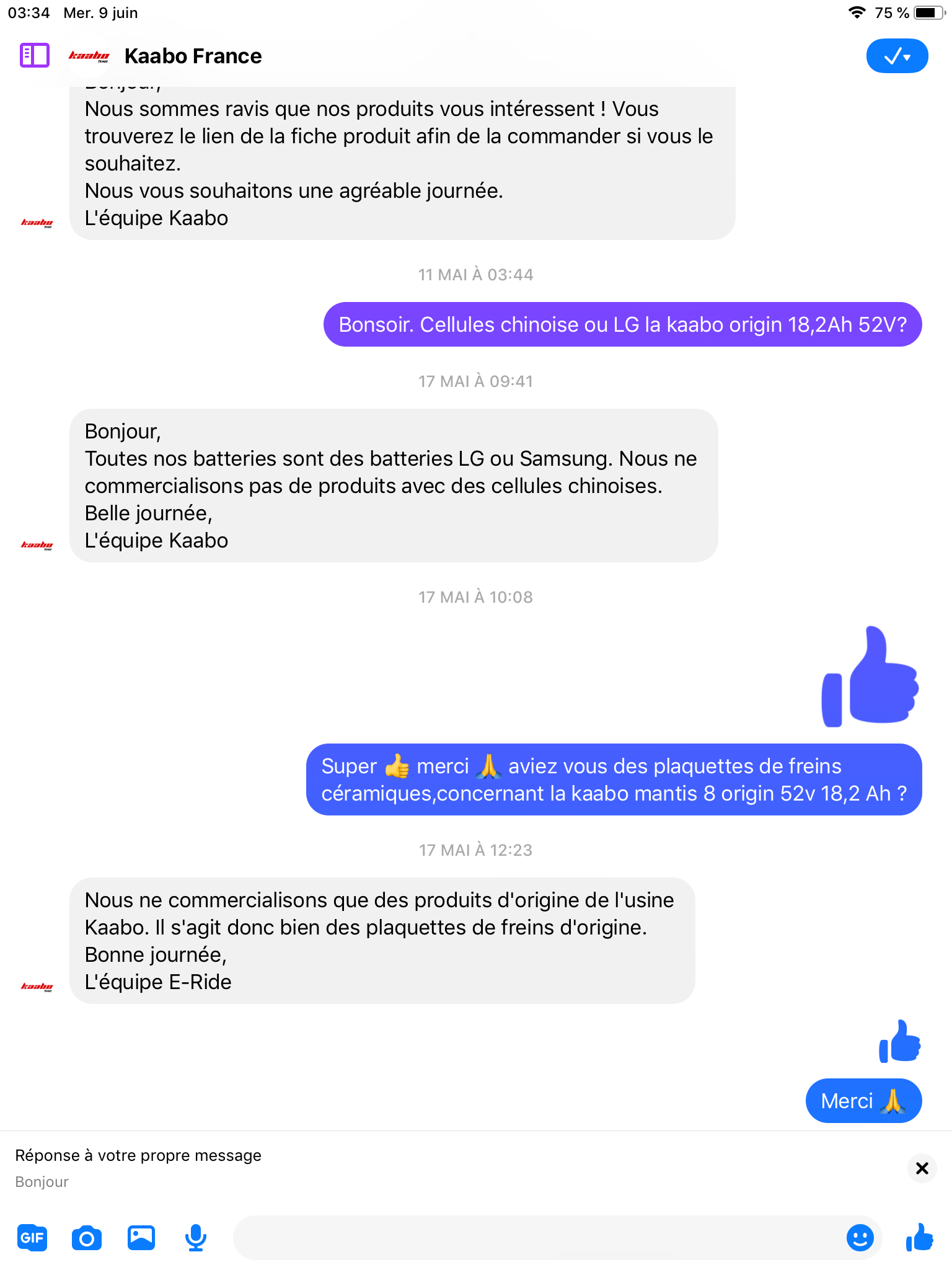The width and height of the screenshot is (952, 1270).
Task: Toggle the sidebar panel icon
Action: coord(34,56)
